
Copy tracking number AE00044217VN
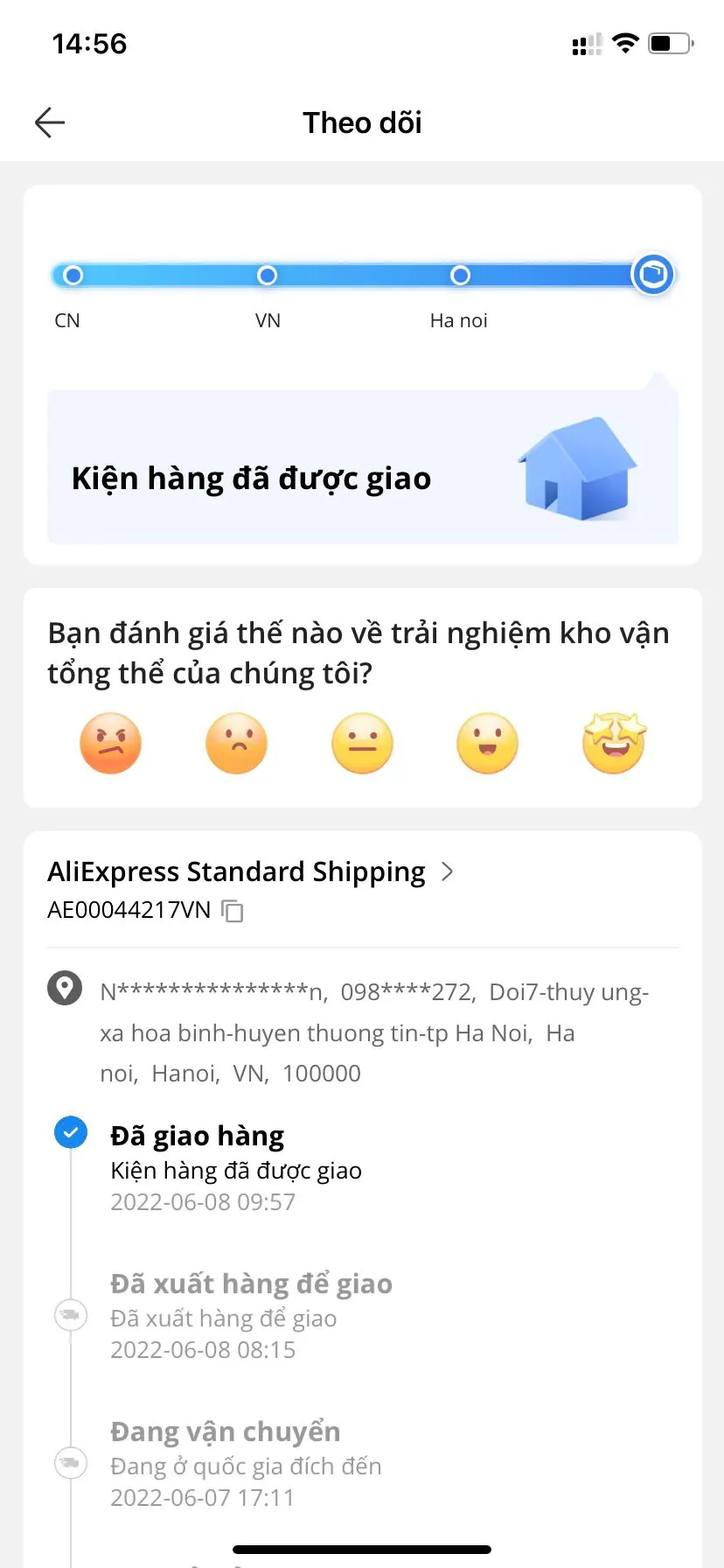(233, 911)
